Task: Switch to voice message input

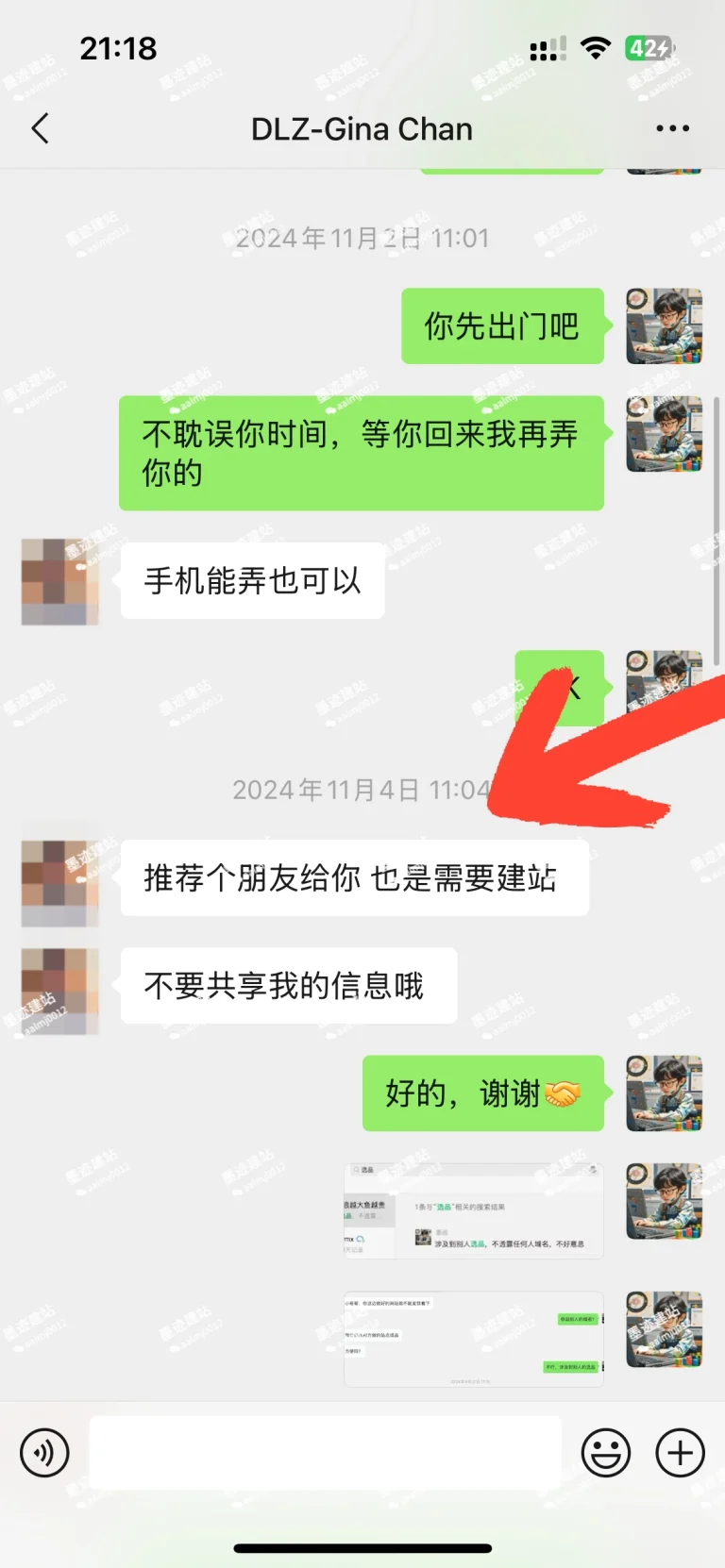Action: coord(44,1452)
